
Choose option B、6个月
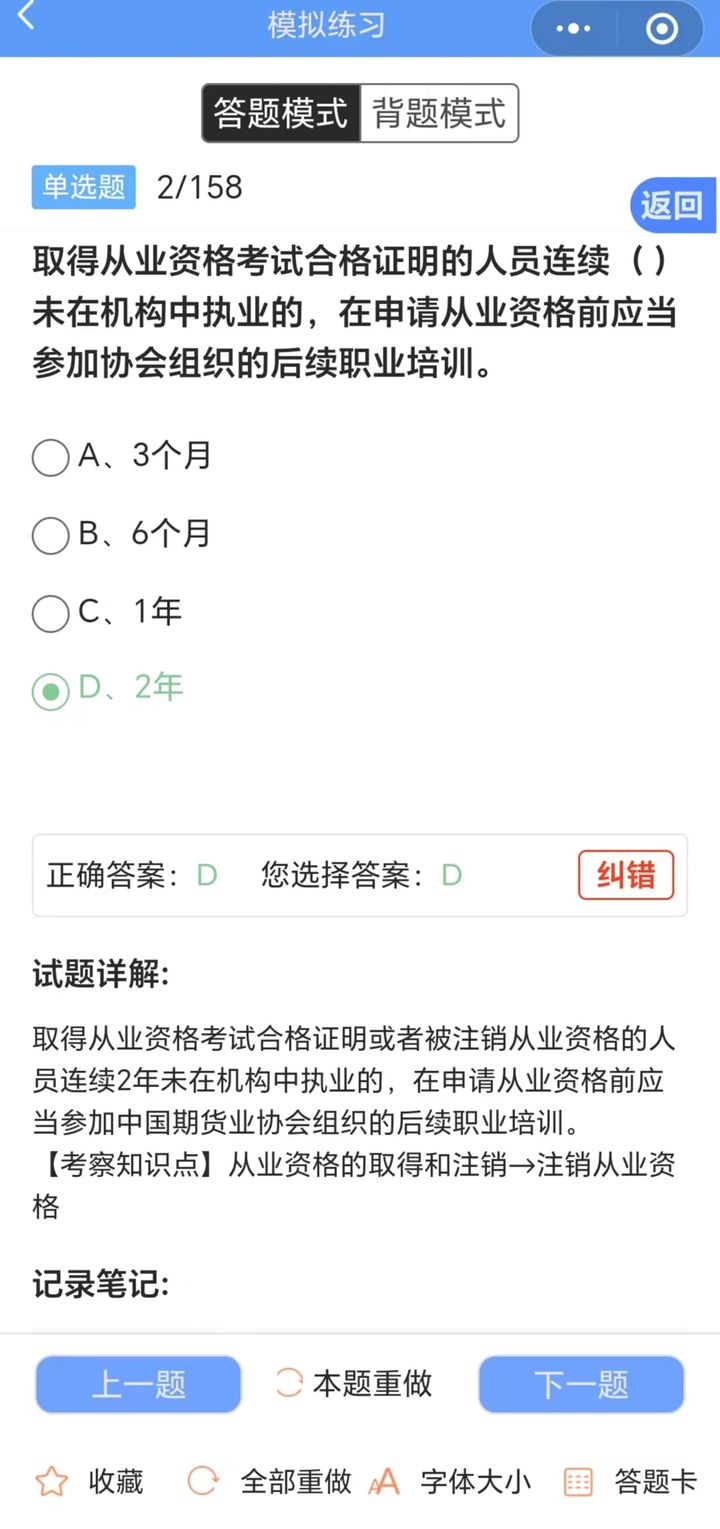click(x=122, y=534)
